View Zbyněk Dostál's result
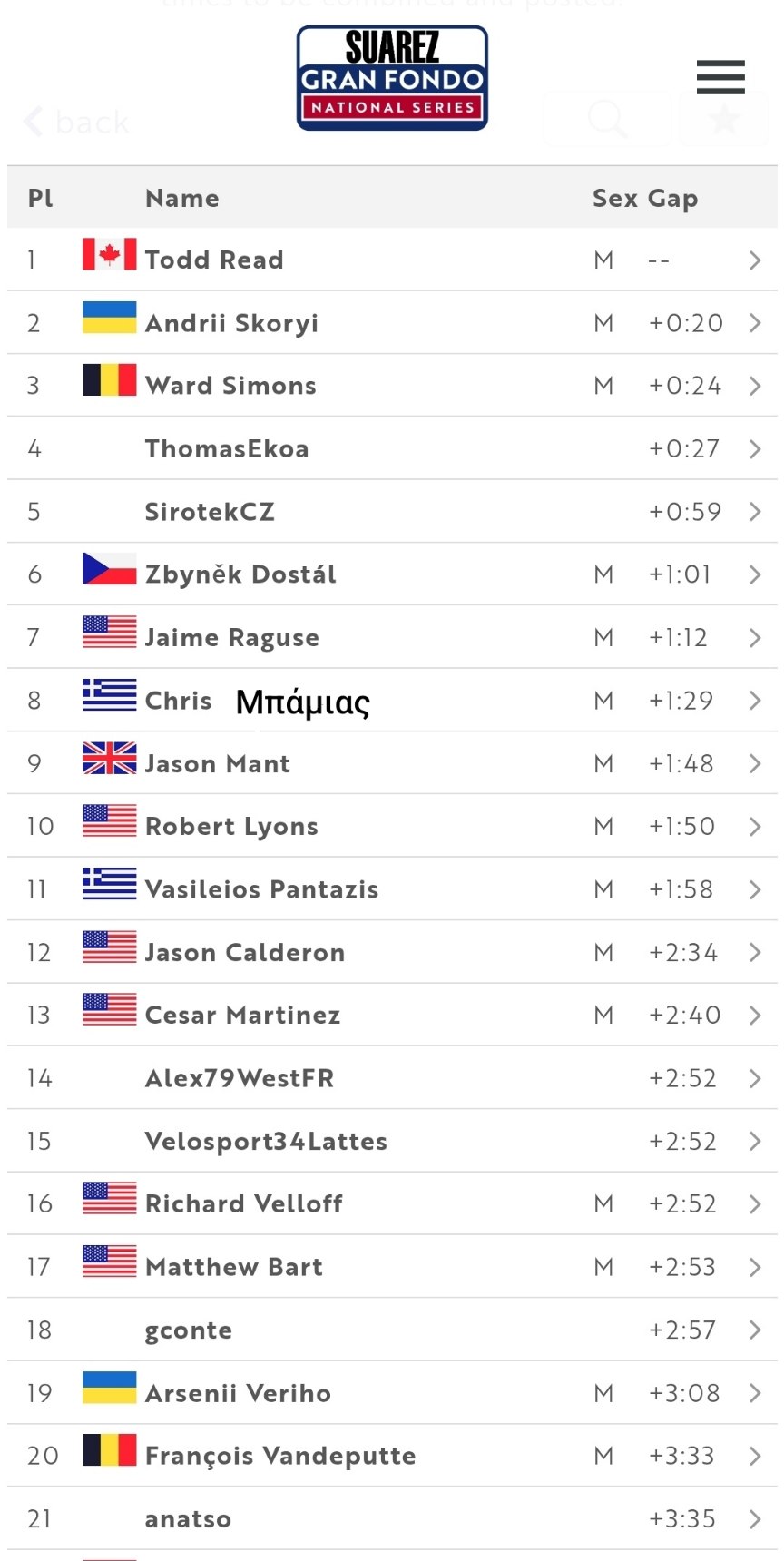This screenshot has width=784, height=1561. [392, 574]
